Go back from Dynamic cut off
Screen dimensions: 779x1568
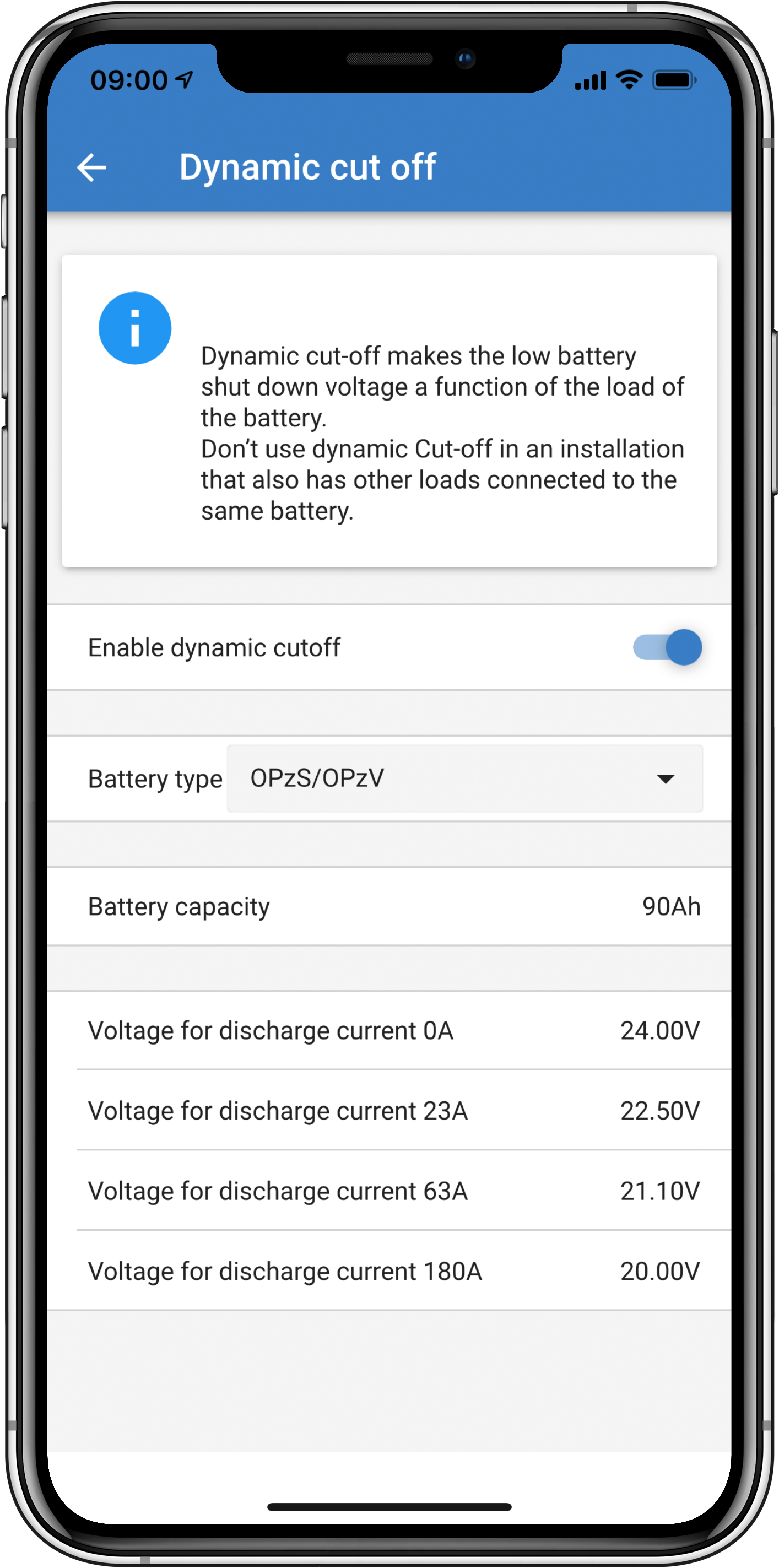pos(92,167)
